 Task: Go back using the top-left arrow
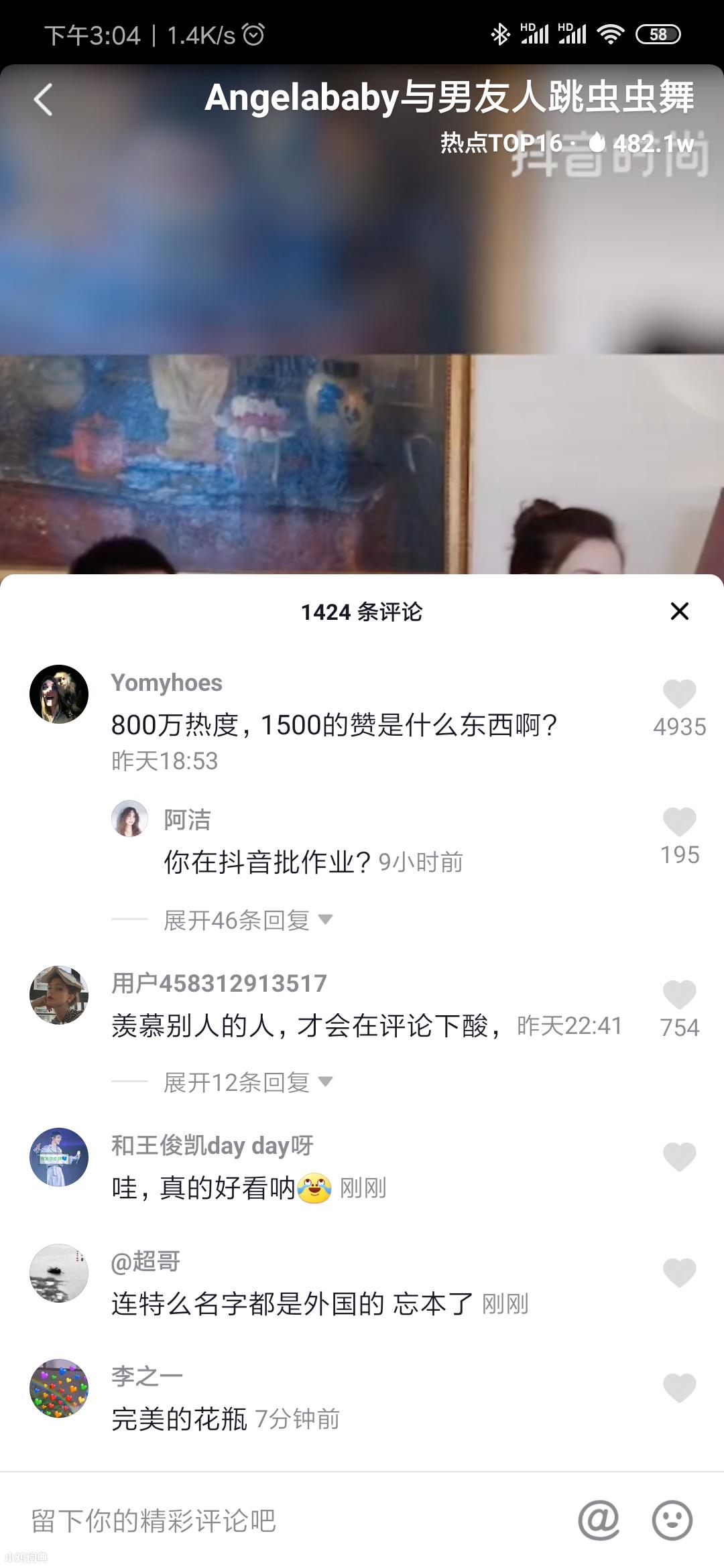(x=43, y=100)
